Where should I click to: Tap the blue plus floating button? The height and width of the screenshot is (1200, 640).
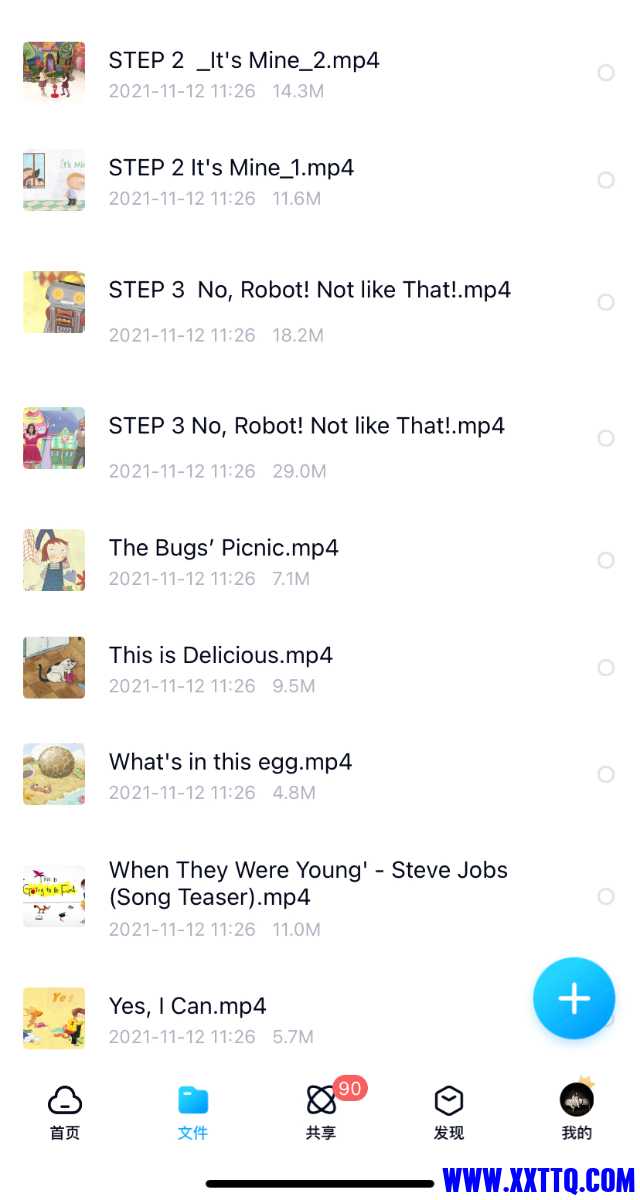click(x=574, y=999)
